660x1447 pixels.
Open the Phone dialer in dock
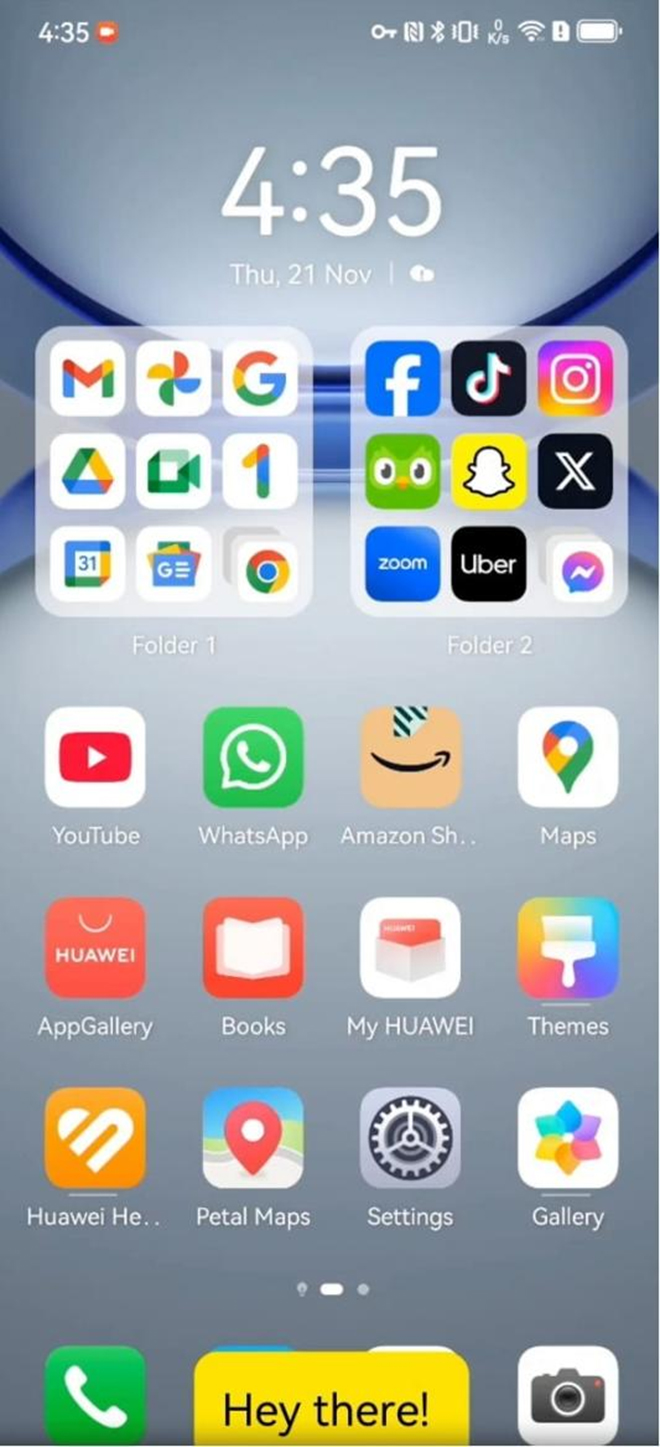click(95, 1396)
